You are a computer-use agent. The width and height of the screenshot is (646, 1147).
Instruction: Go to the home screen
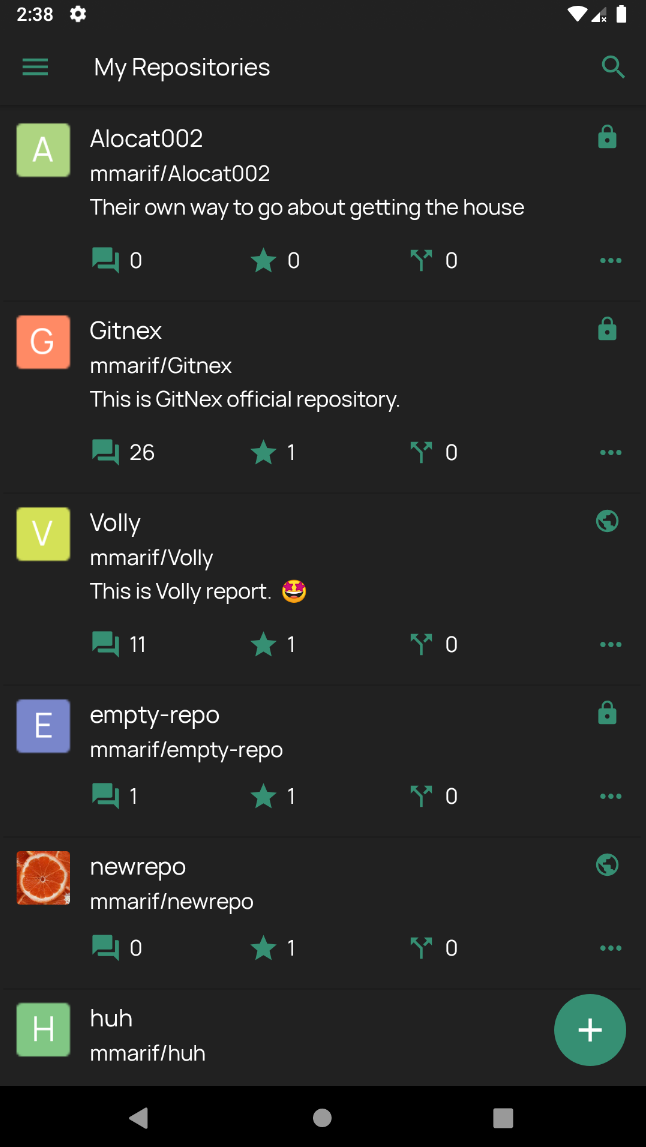point(322,1117)
